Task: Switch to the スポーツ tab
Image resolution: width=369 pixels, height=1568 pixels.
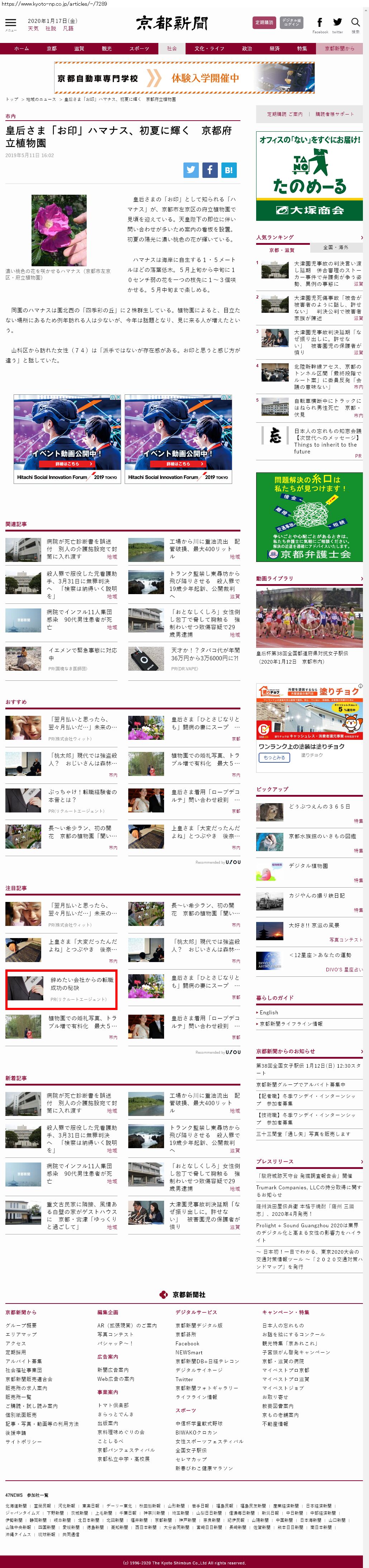Action: click(x=139, y=49)
